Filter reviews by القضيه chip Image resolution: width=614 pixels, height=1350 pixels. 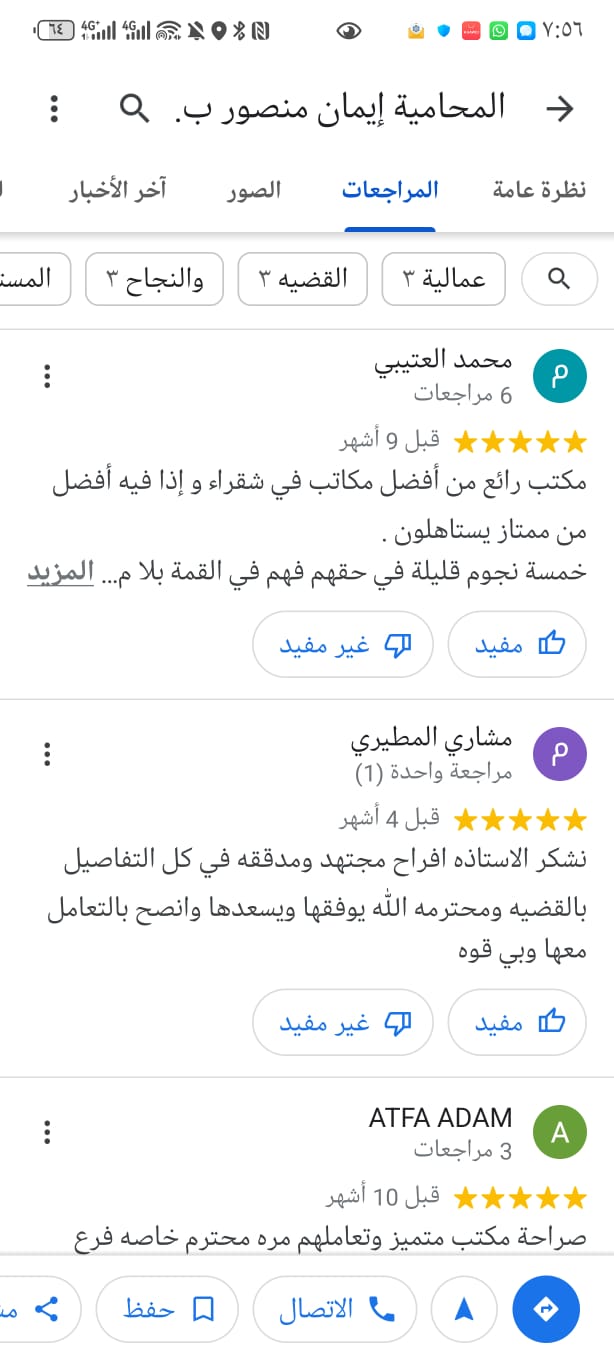point(302,279)
